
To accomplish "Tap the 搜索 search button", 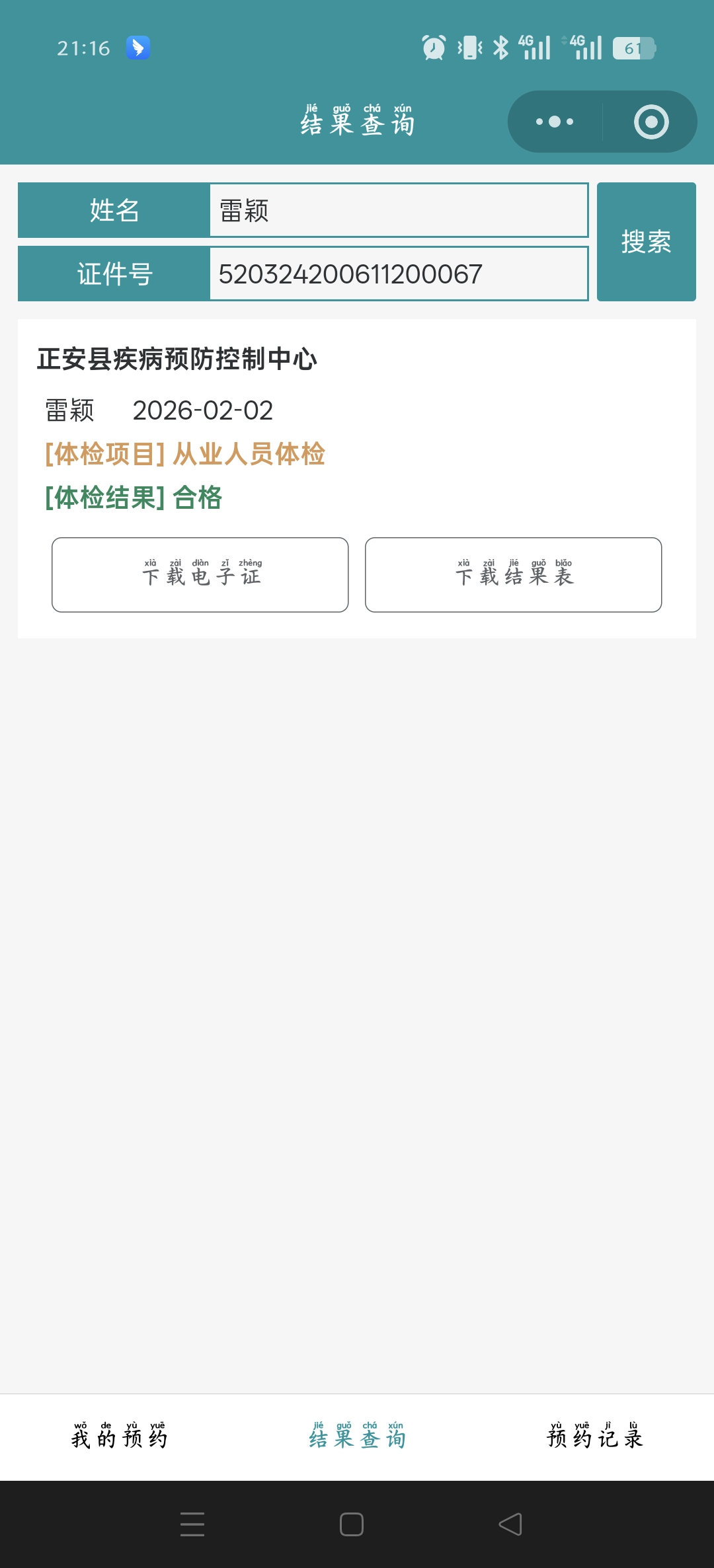I will click(646, 242).
